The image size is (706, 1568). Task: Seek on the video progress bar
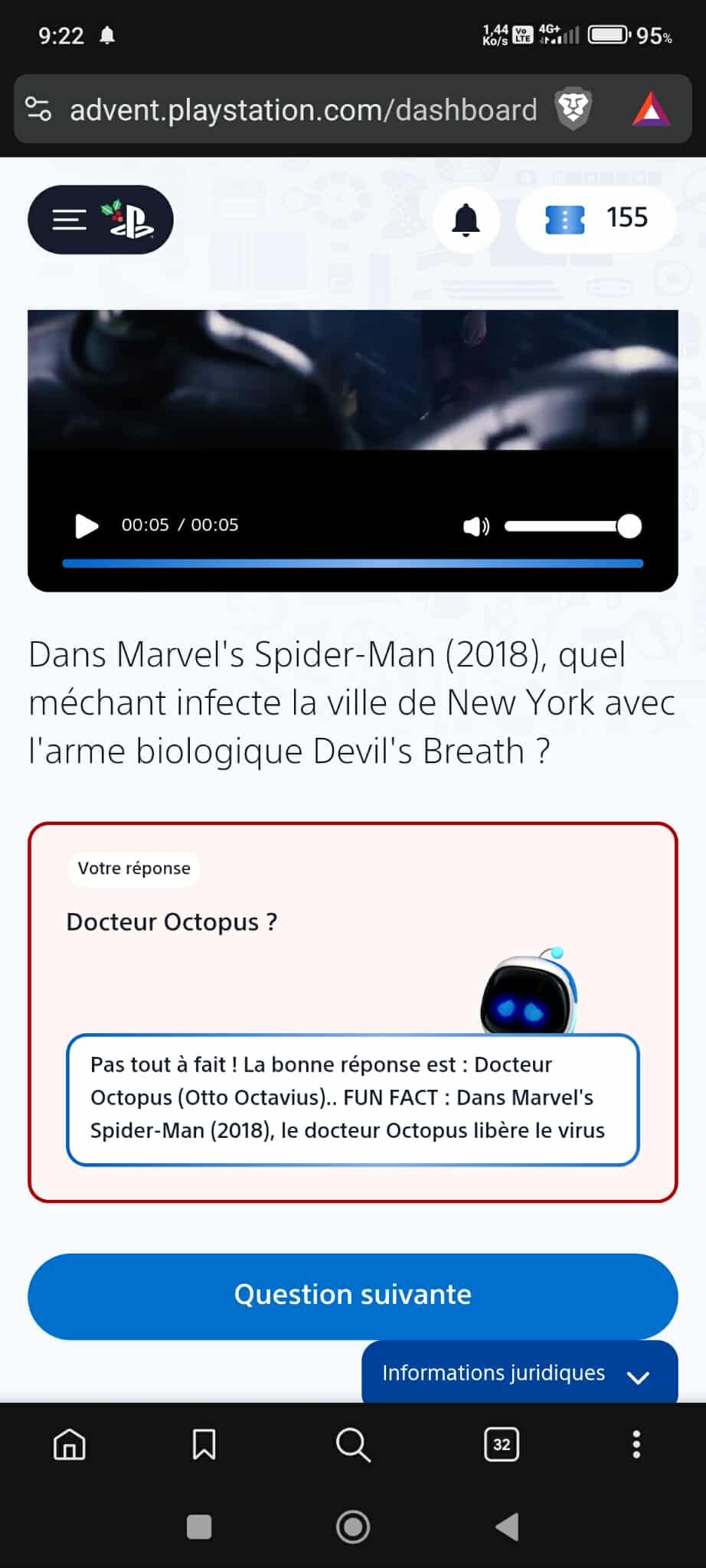(x=352, y=564)
